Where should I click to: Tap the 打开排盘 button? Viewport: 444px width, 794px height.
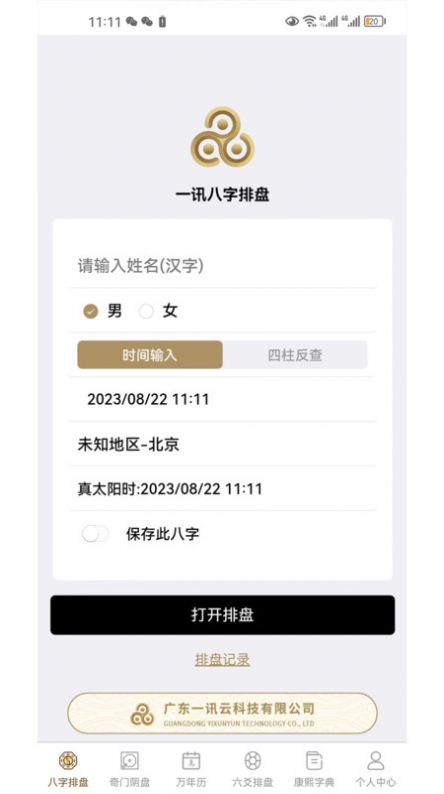tap(222, 615)
